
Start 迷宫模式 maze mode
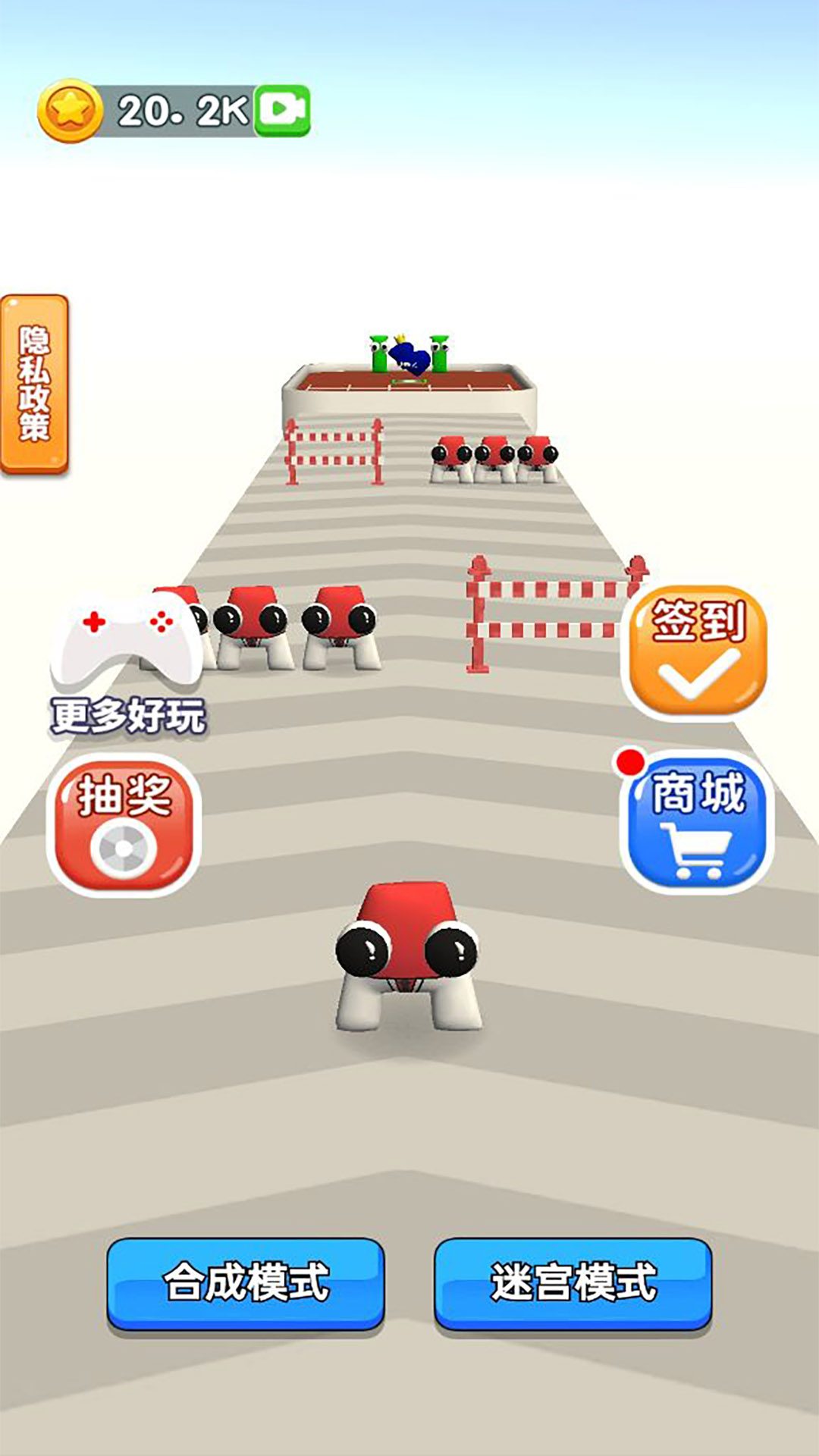click(573, 1283)
